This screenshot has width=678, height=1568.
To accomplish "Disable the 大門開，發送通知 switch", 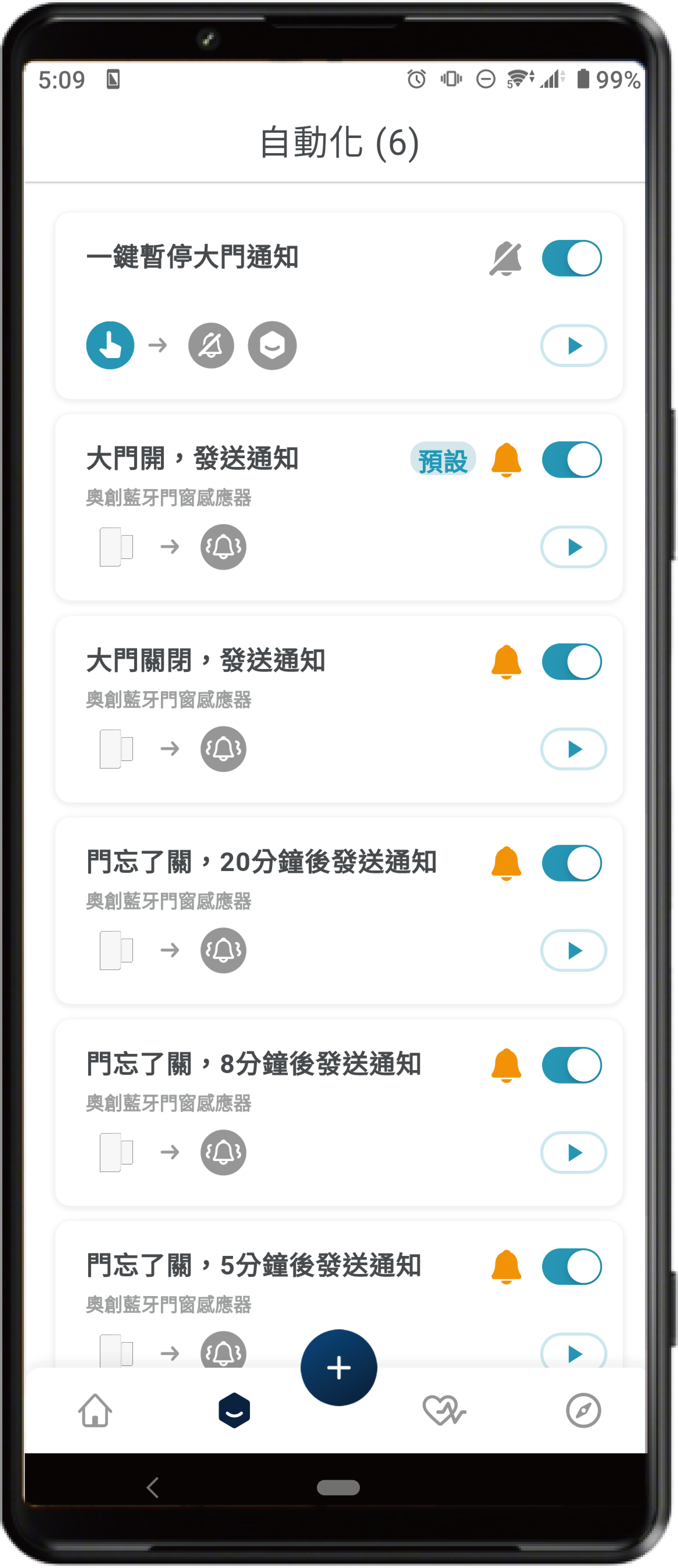I will pos(571,460).
